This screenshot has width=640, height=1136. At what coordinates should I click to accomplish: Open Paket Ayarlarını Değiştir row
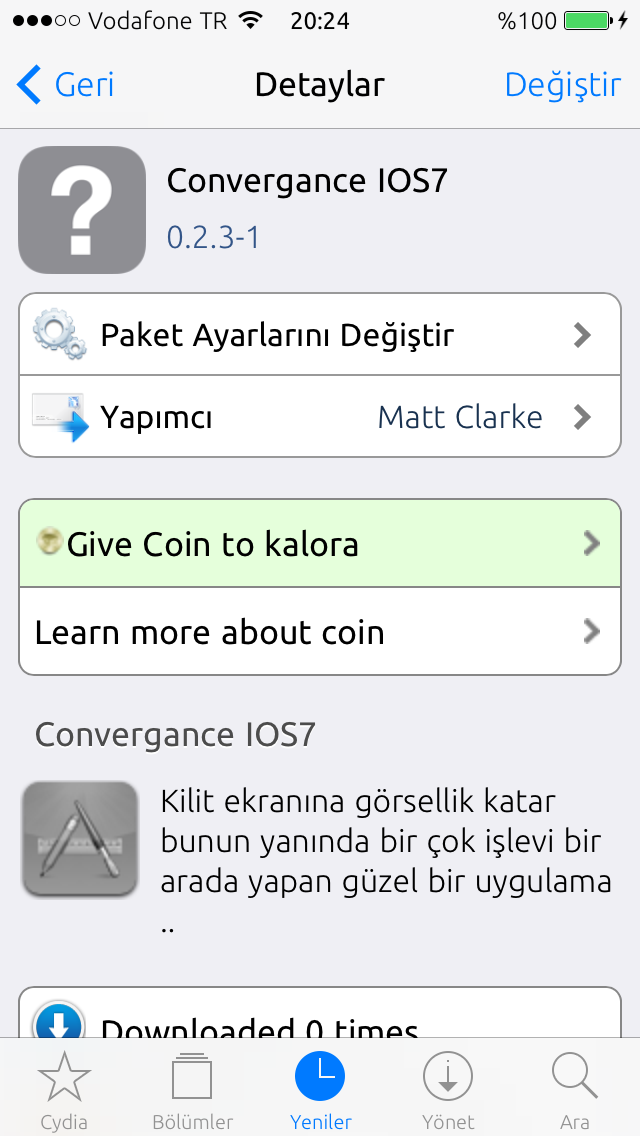[x=320, y=335]
